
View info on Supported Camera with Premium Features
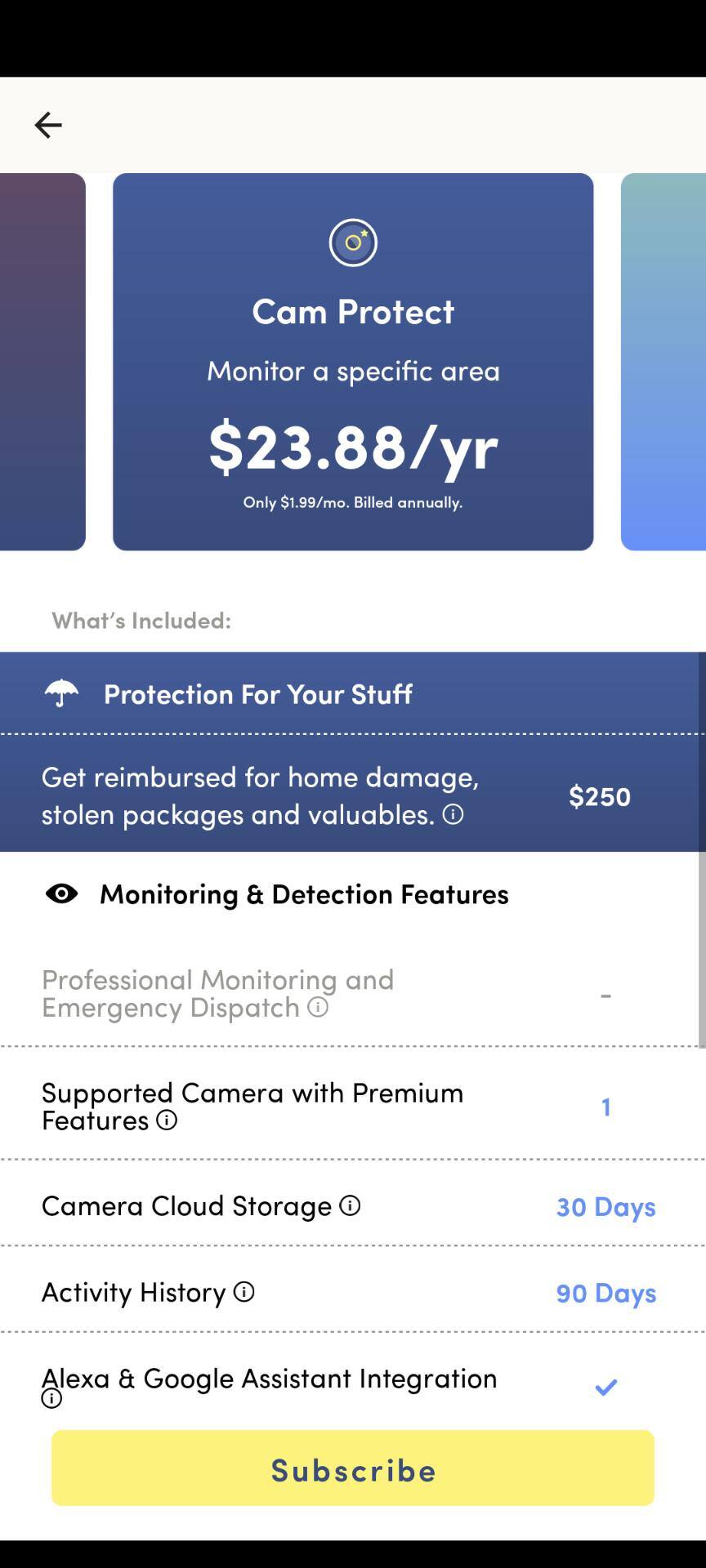[x=167, y=1120]
